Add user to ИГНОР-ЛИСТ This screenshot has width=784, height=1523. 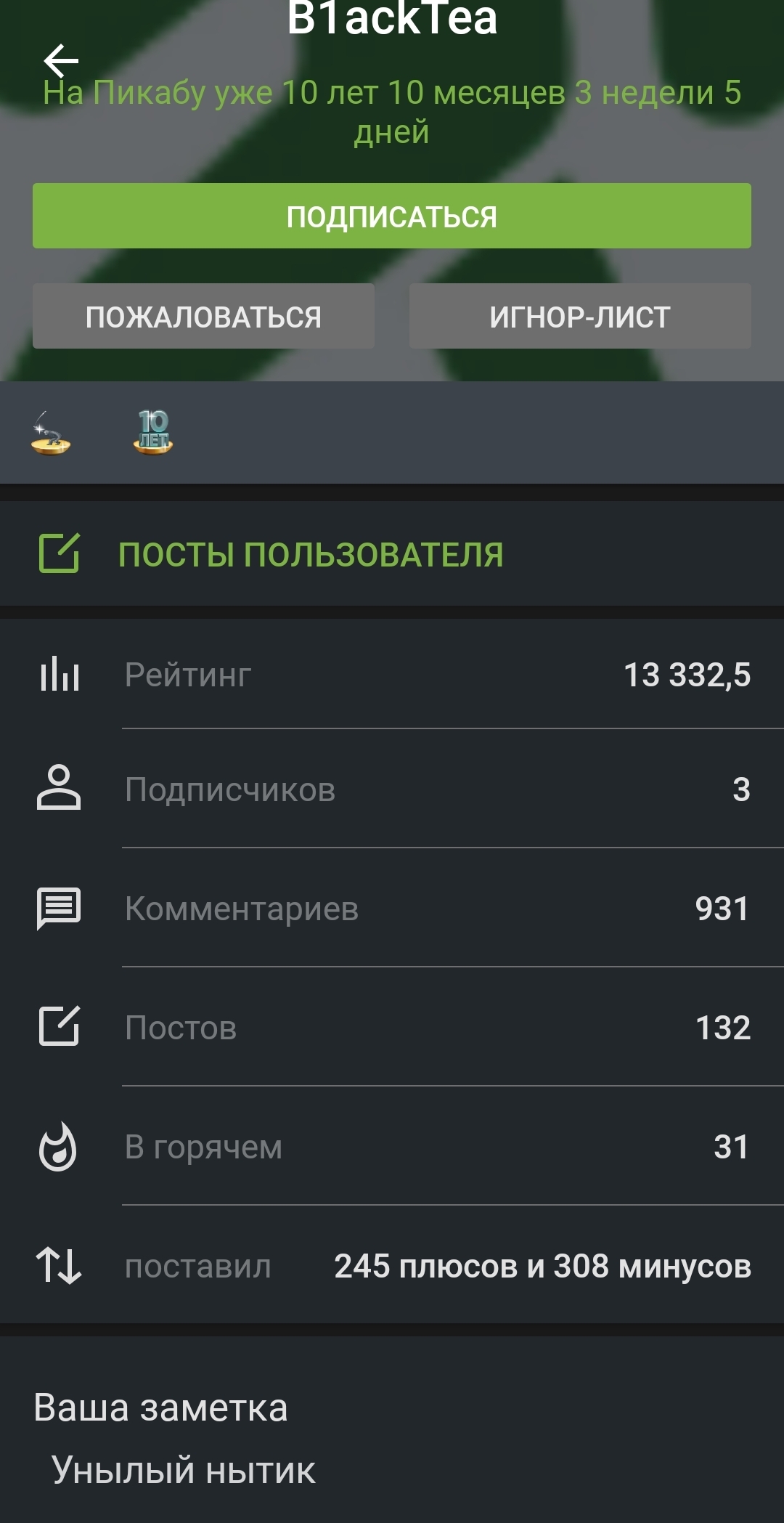(579, 317)
